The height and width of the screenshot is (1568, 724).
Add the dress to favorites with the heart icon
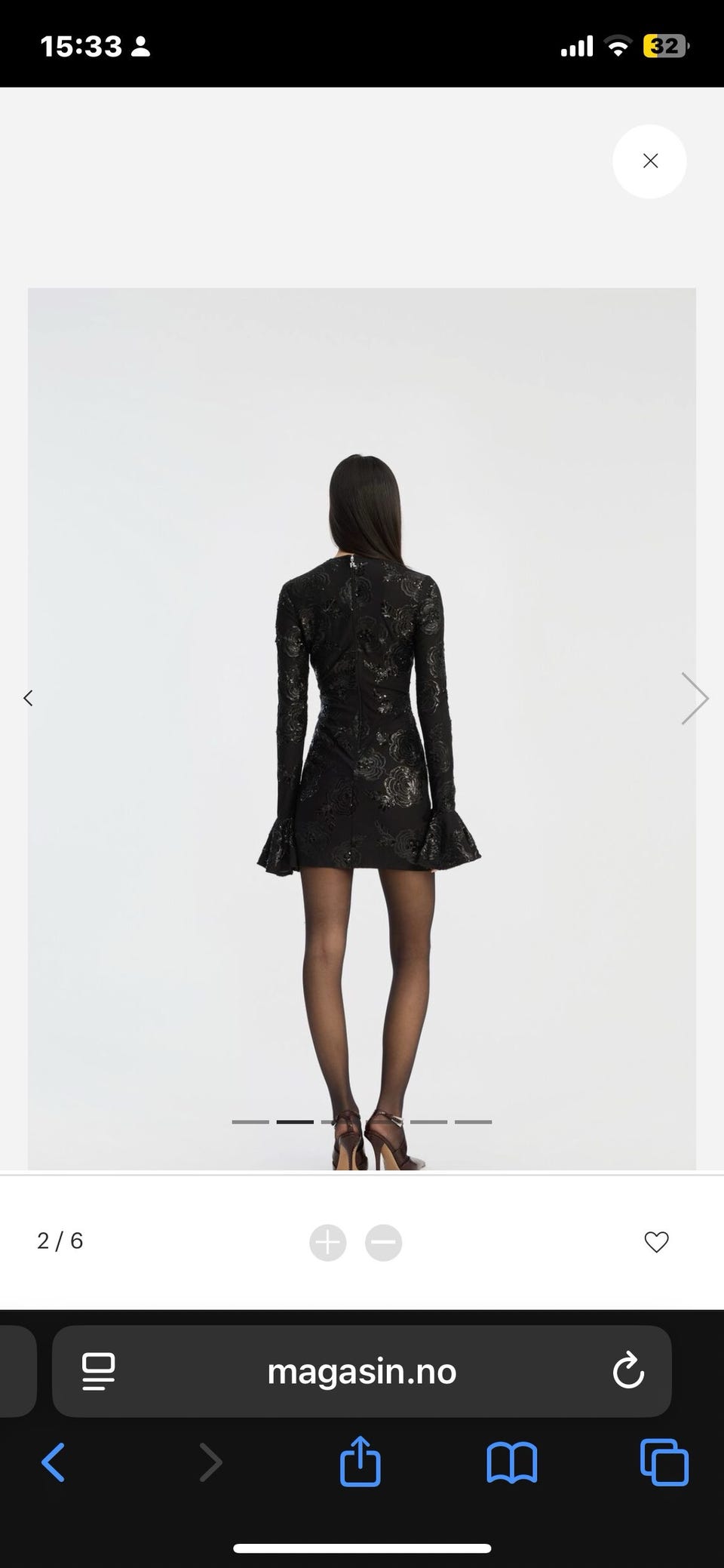point(657,1241)
